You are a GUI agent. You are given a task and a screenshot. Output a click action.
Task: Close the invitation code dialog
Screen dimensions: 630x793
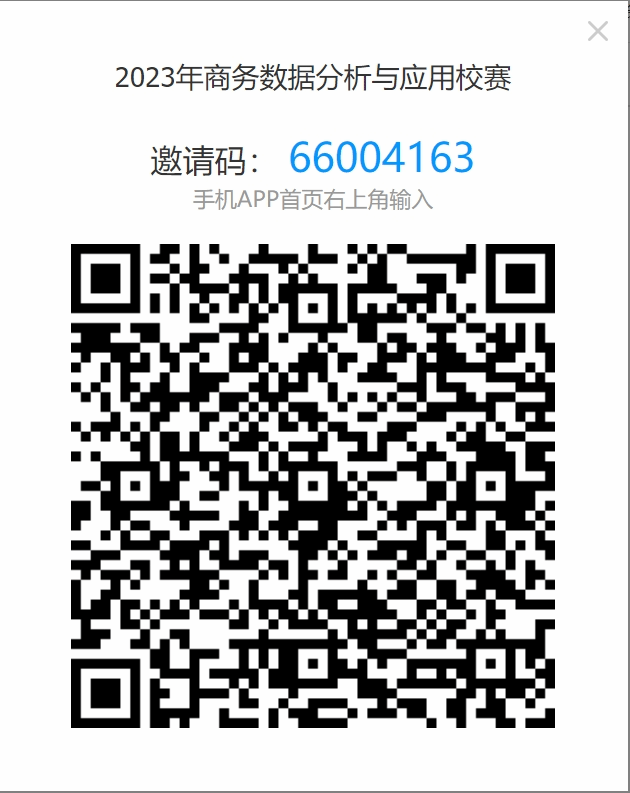598,31
